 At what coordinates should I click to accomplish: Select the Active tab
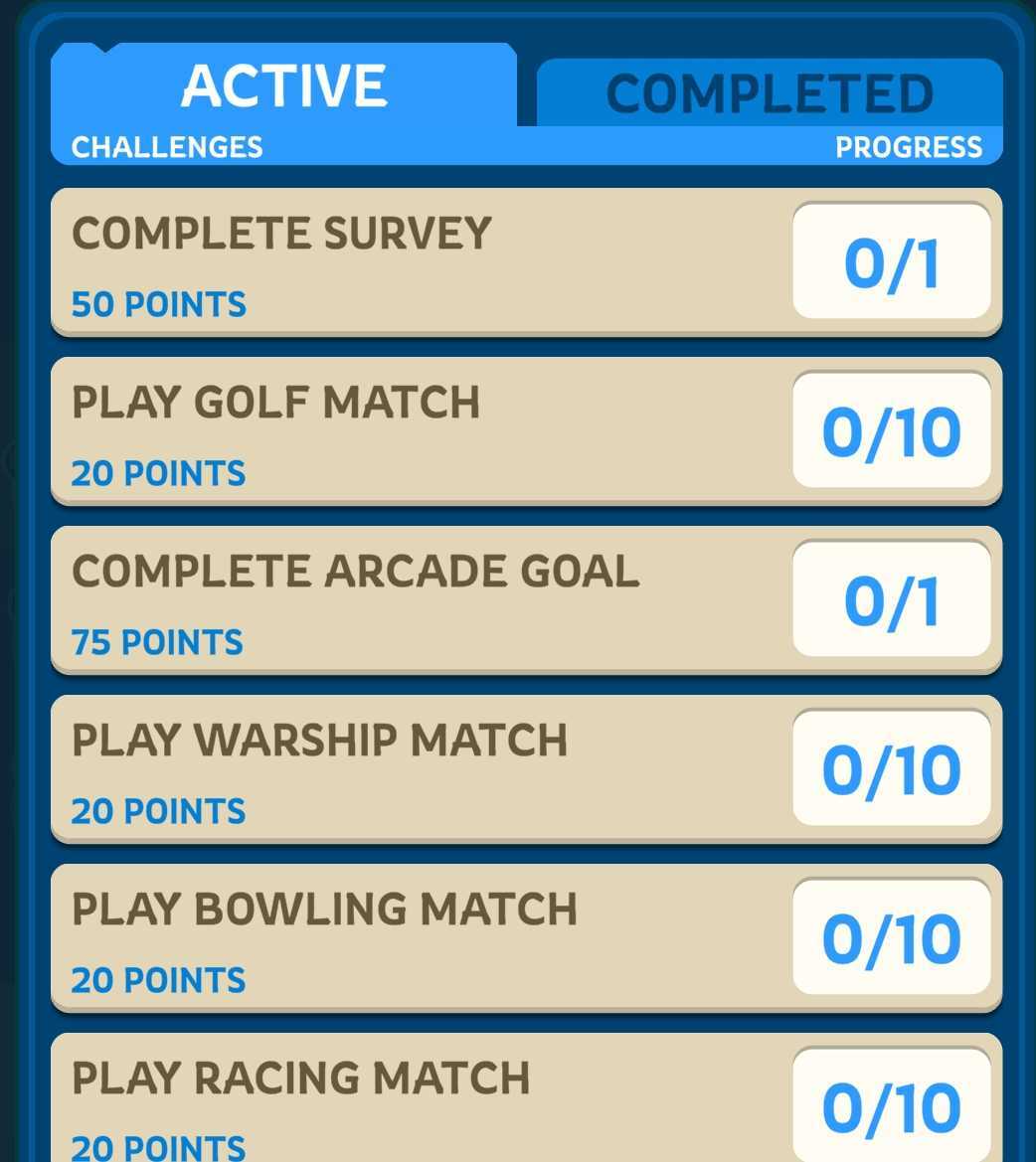(x=284, y=86)
